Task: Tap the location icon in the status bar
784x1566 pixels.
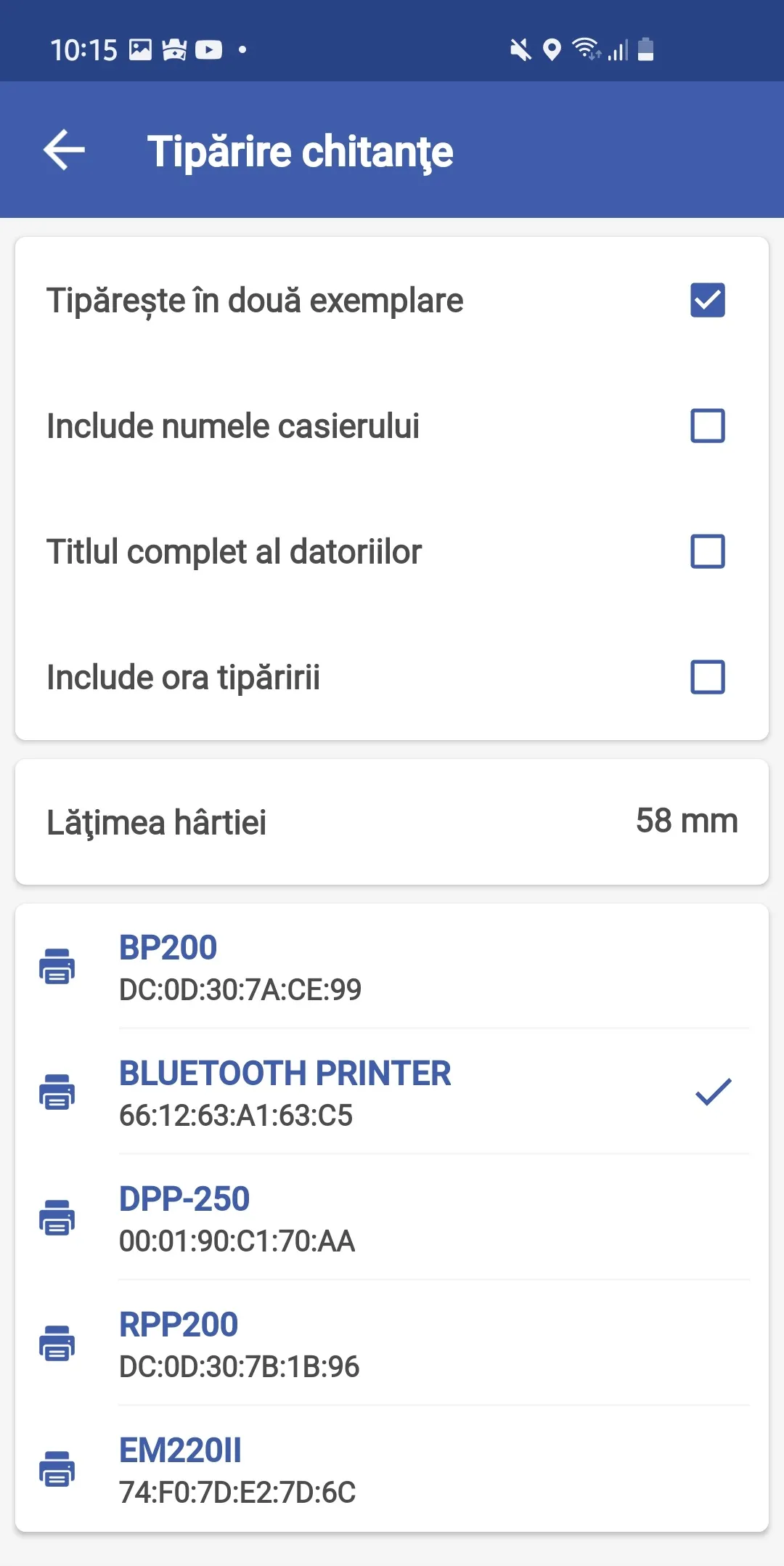Action: pyautogui.click(x=552, y=49)
